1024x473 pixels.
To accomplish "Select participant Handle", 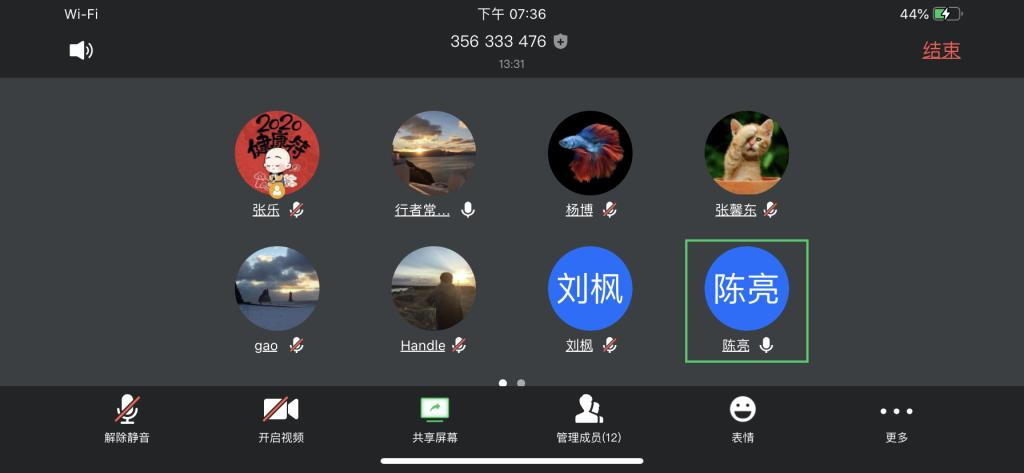I will coord(434,289).
